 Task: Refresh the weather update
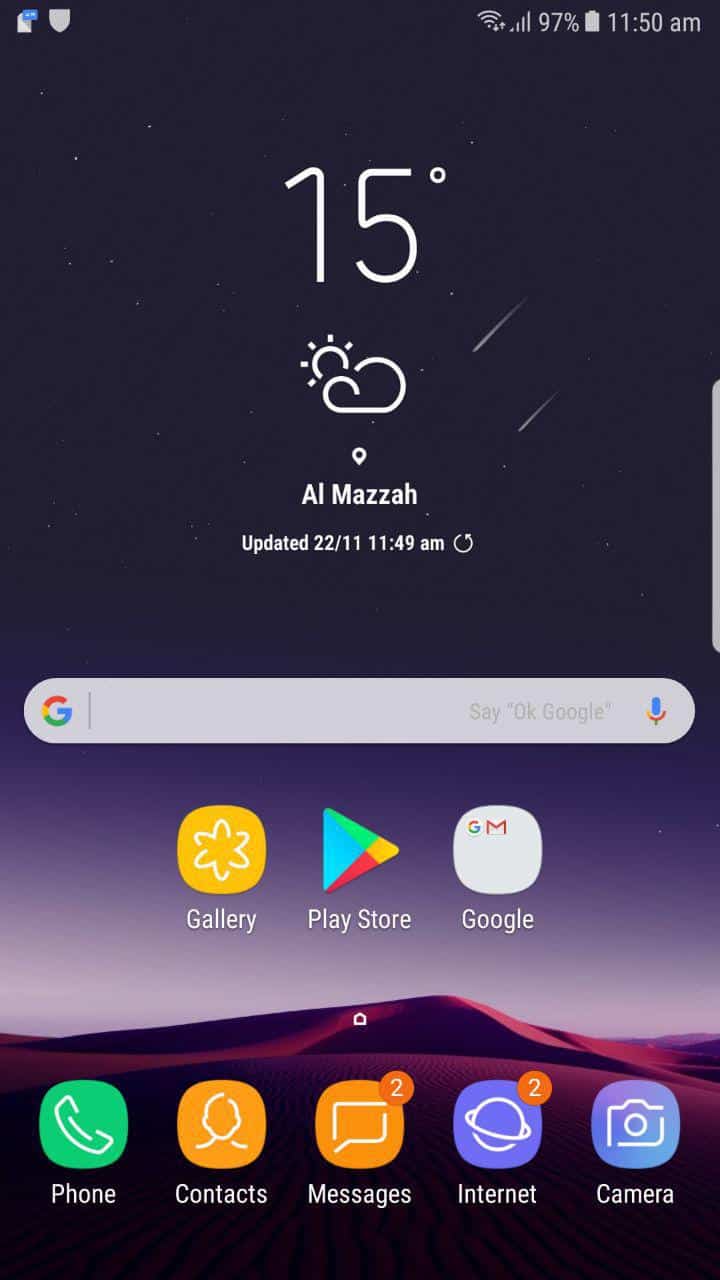(x=463, y=543)
